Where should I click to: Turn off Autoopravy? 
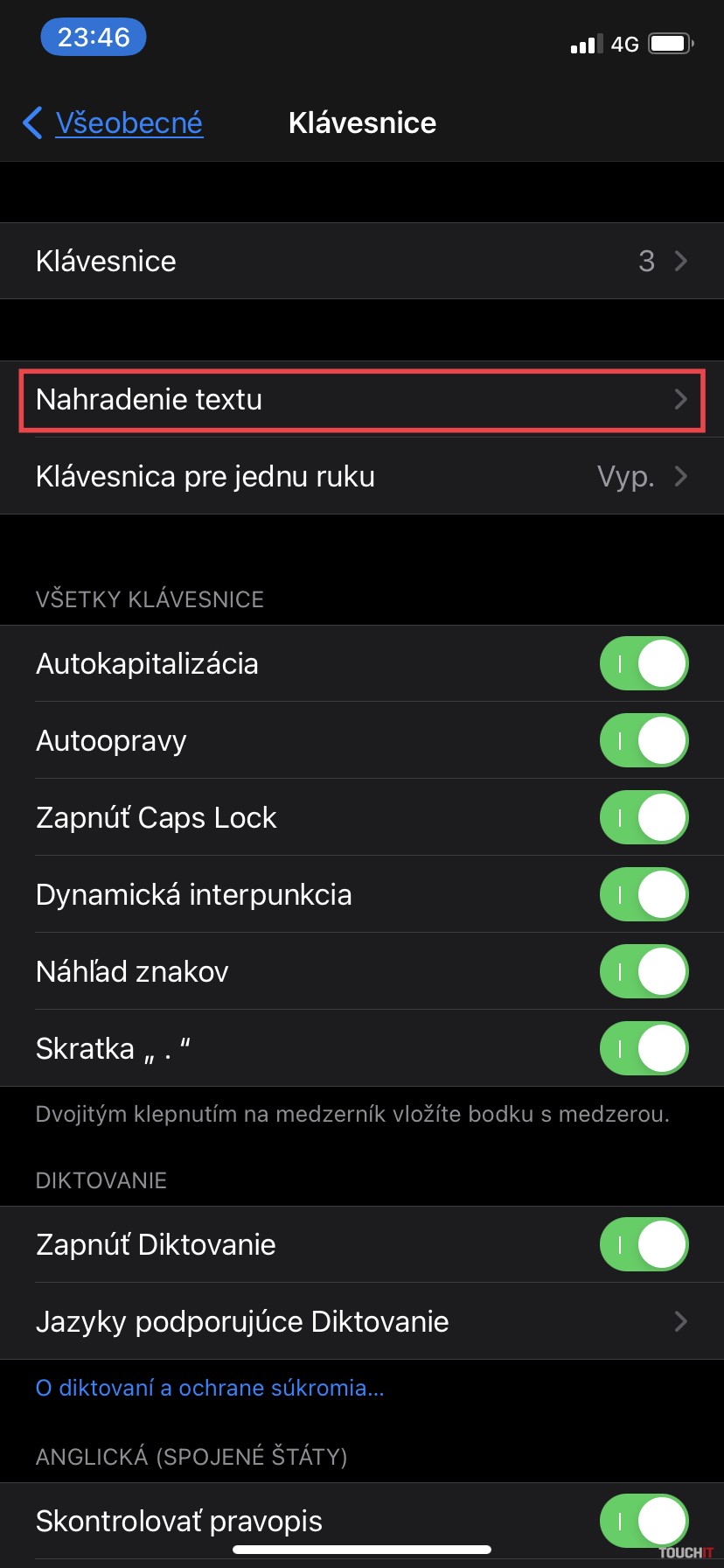644,740
